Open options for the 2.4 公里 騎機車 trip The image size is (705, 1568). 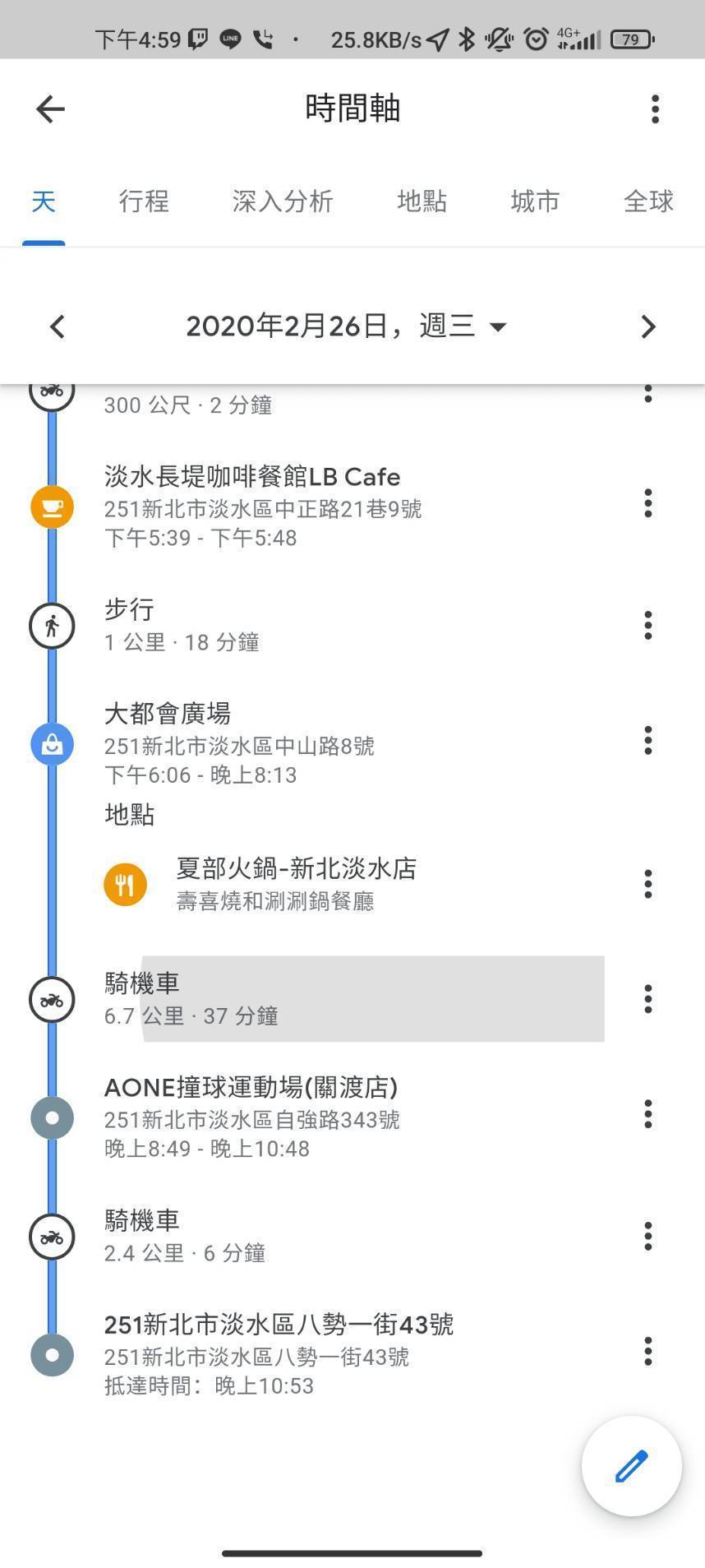pos(648,1236)
